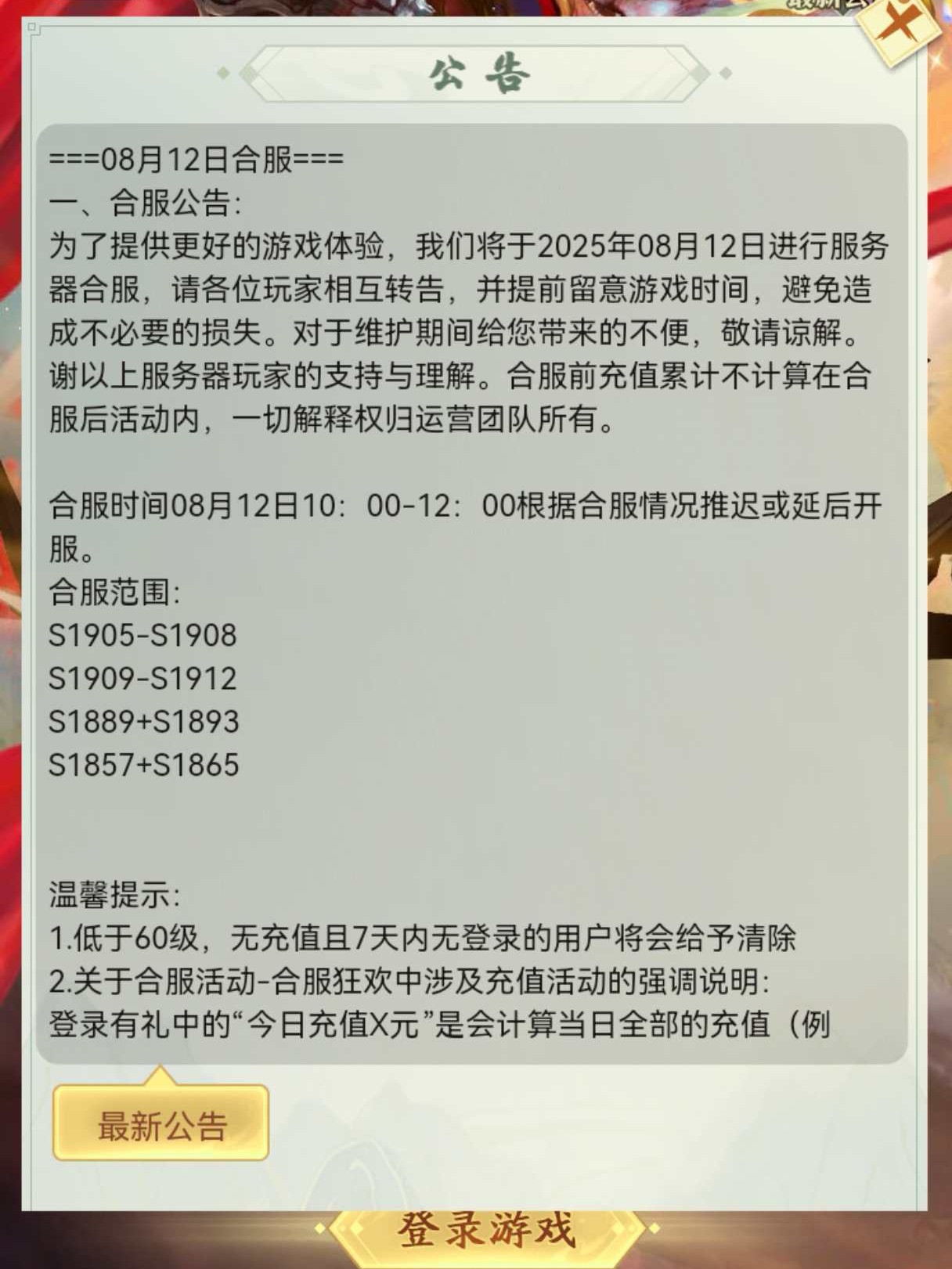
Task: Tap 登录游戏 to log in
Action: 487,1231
